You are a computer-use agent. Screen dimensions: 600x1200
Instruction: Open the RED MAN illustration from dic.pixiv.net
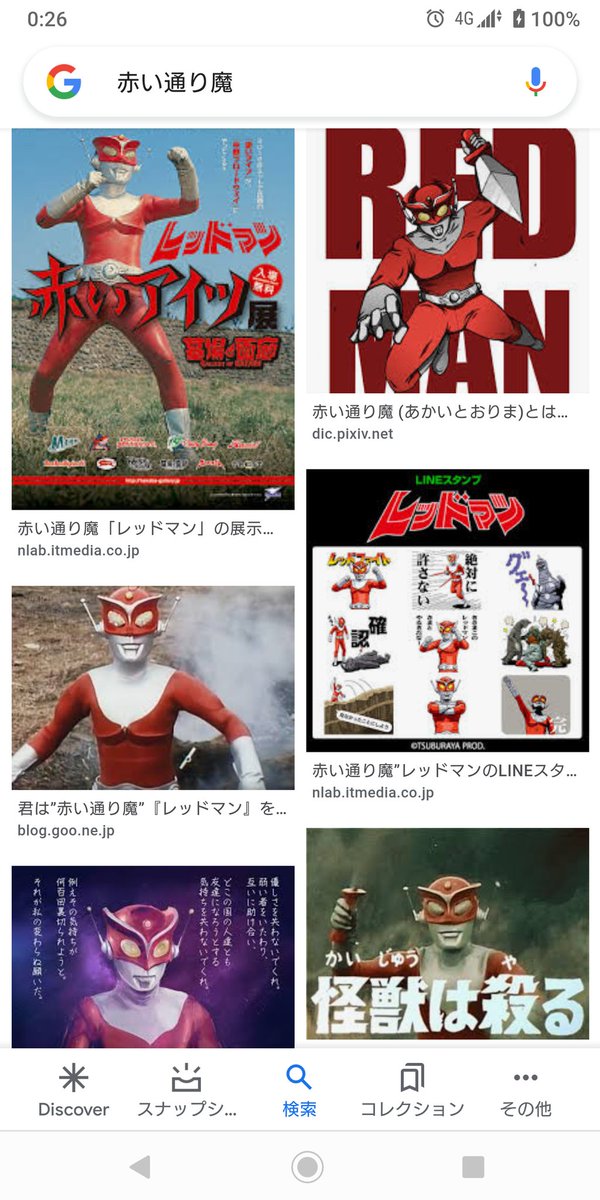coord(445,260)
